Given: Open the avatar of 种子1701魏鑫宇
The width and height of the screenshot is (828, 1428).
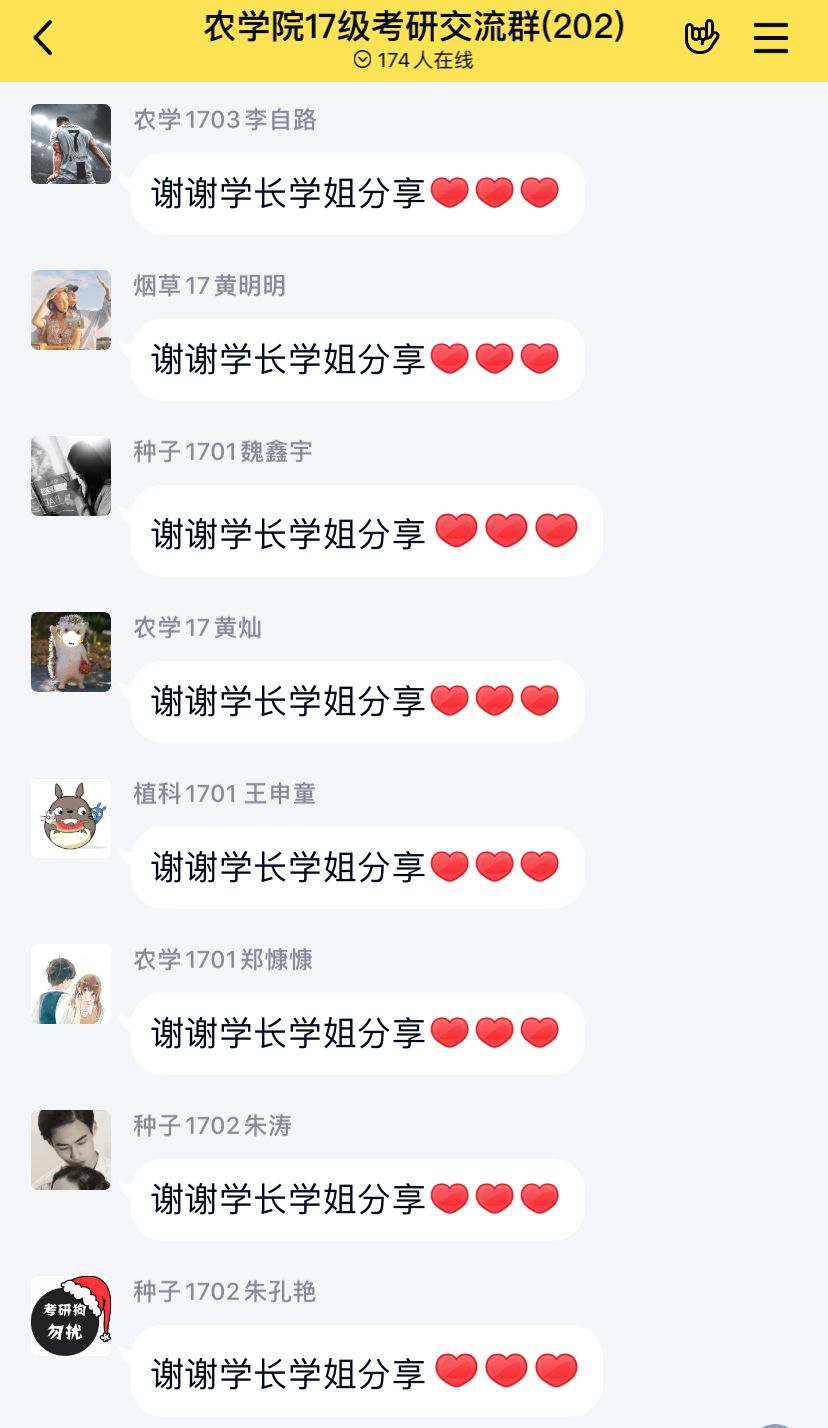Looking at the screenshot, I should point(71,476).
